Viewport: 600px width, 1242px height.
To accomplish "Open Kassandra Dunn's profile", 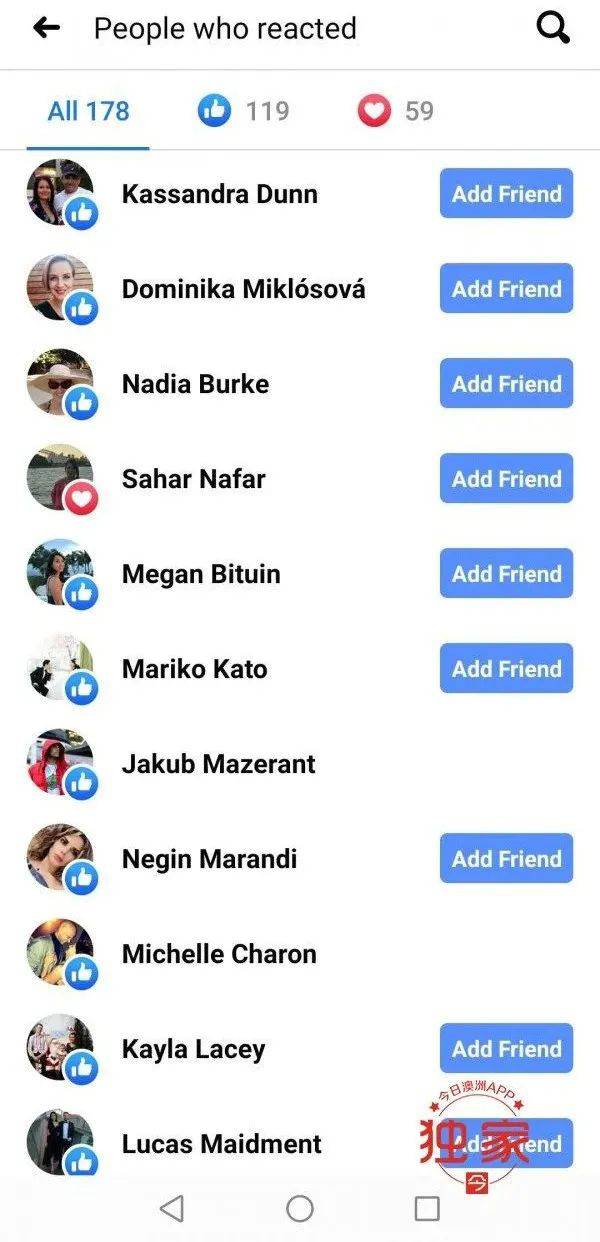I will [x=219, y=194].
